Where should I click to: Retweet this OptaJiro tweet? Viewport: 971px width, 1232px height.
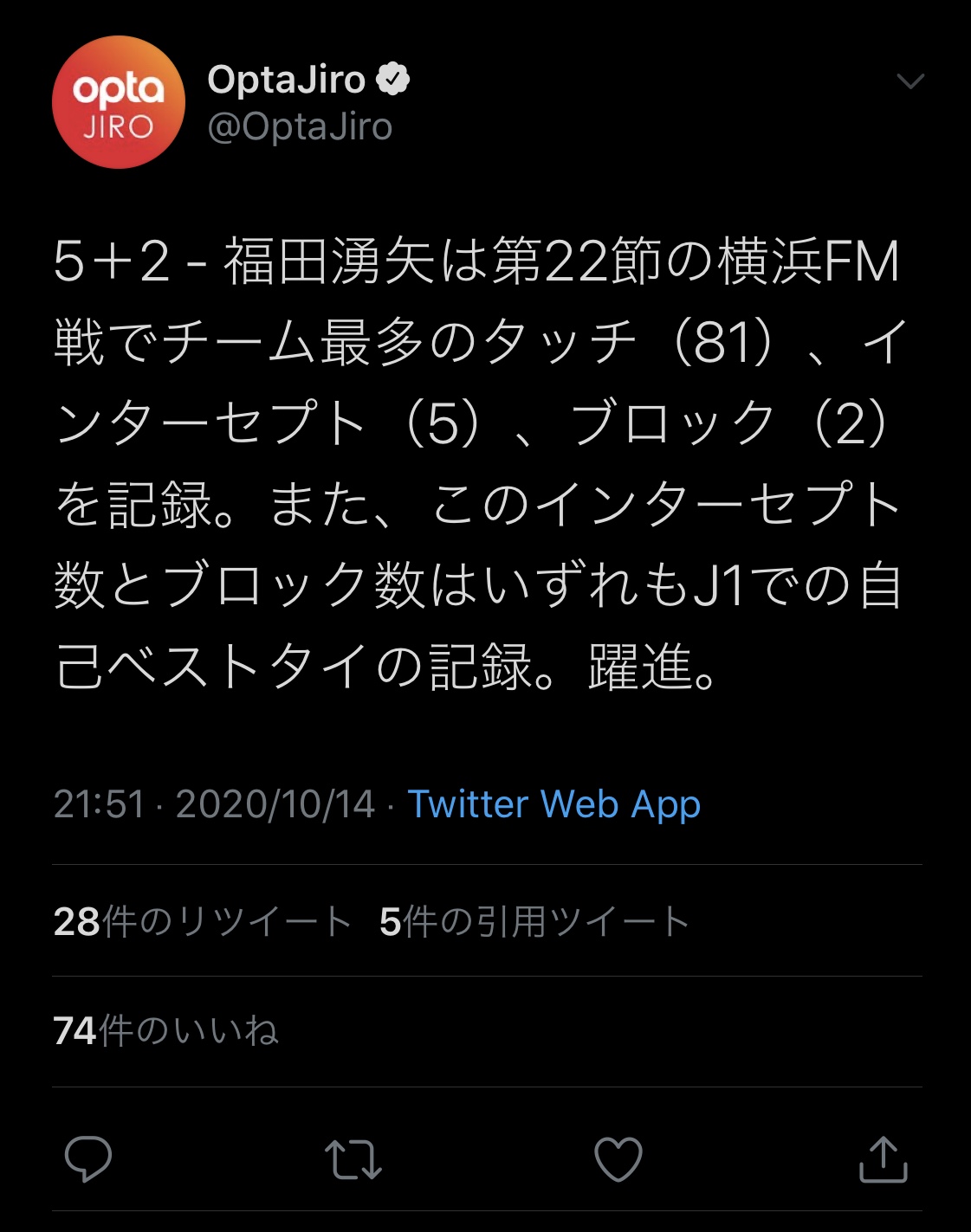click(x=353, y=1158)
